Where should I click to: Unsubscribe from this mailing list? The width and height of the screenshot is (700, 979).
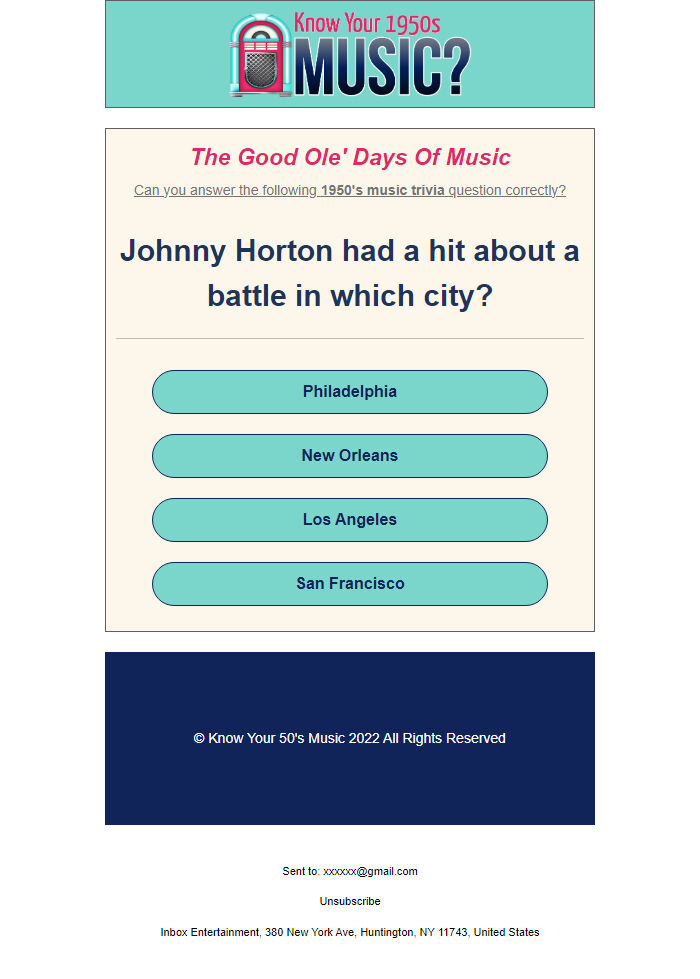coord(350,901)
